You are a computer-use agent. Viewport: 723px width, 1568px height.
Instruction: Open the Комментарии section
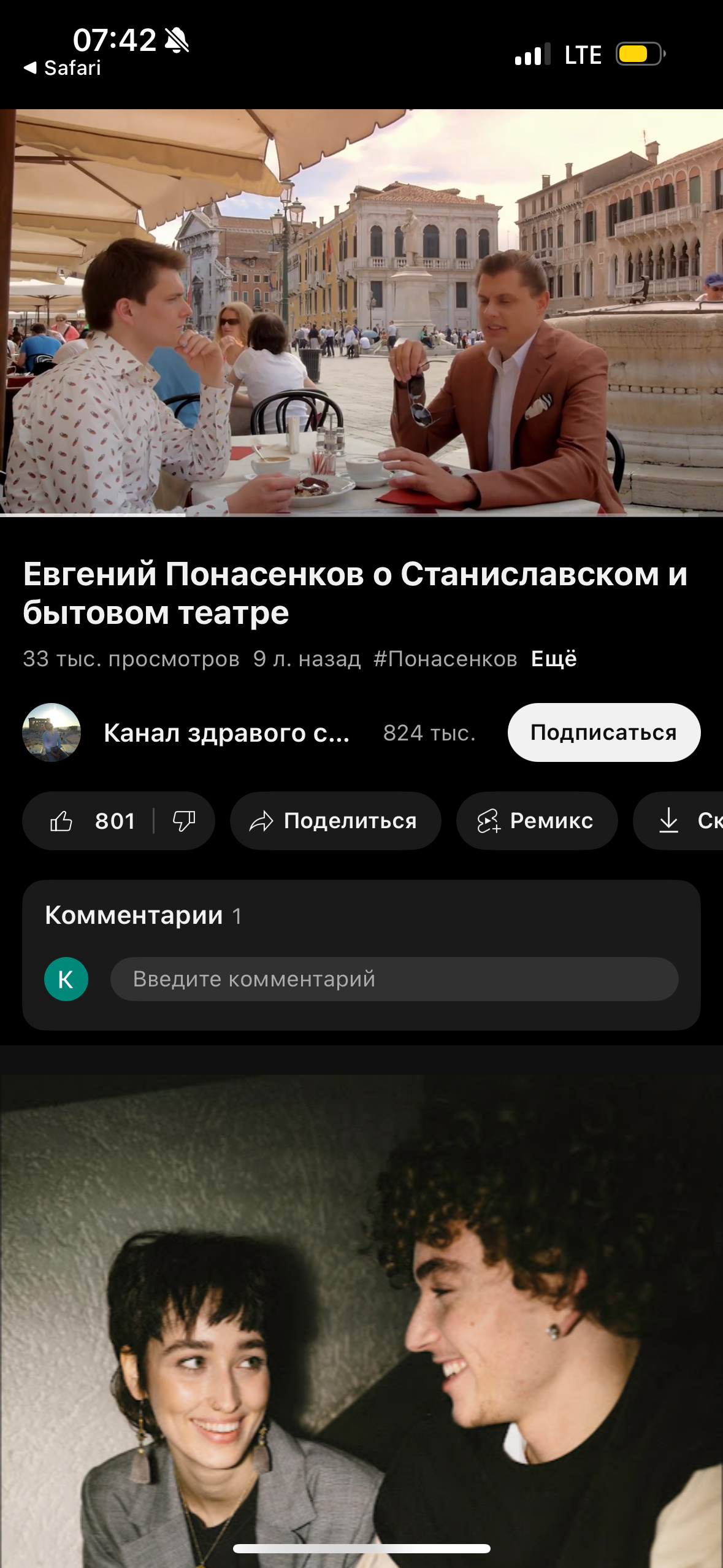tap(143, 915)
